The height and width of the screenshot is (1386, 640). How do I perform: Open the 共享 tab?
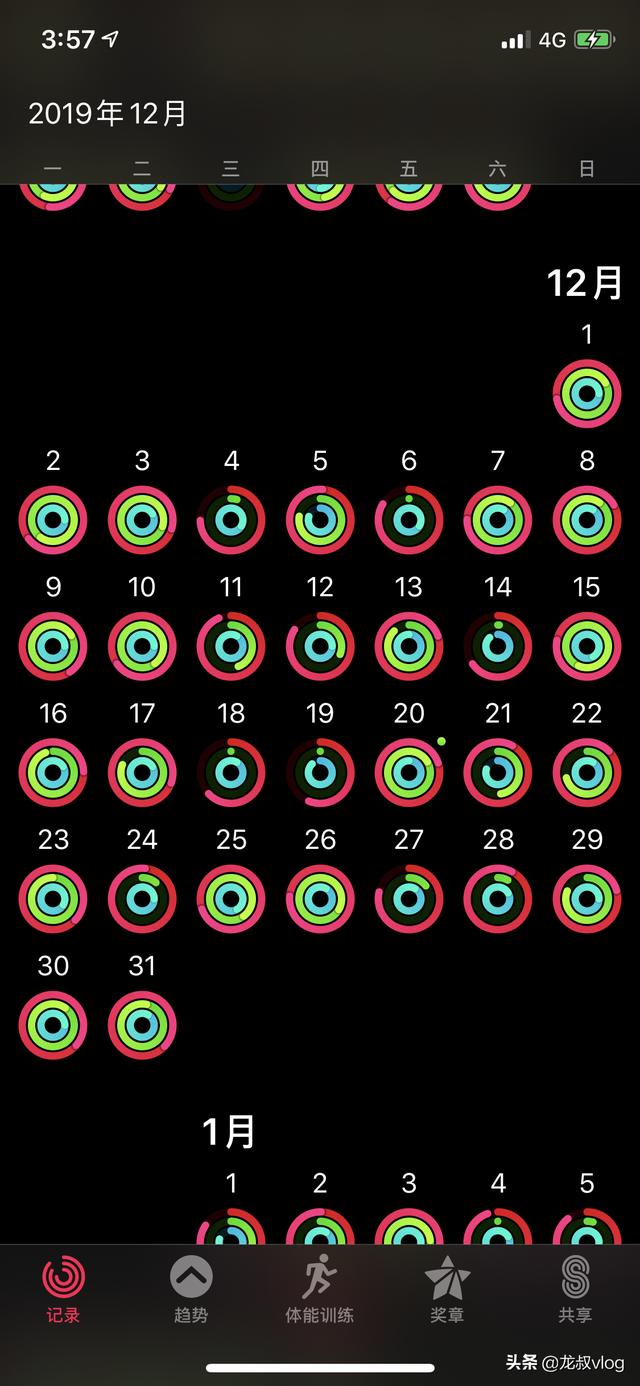(x=575, y=1289)
